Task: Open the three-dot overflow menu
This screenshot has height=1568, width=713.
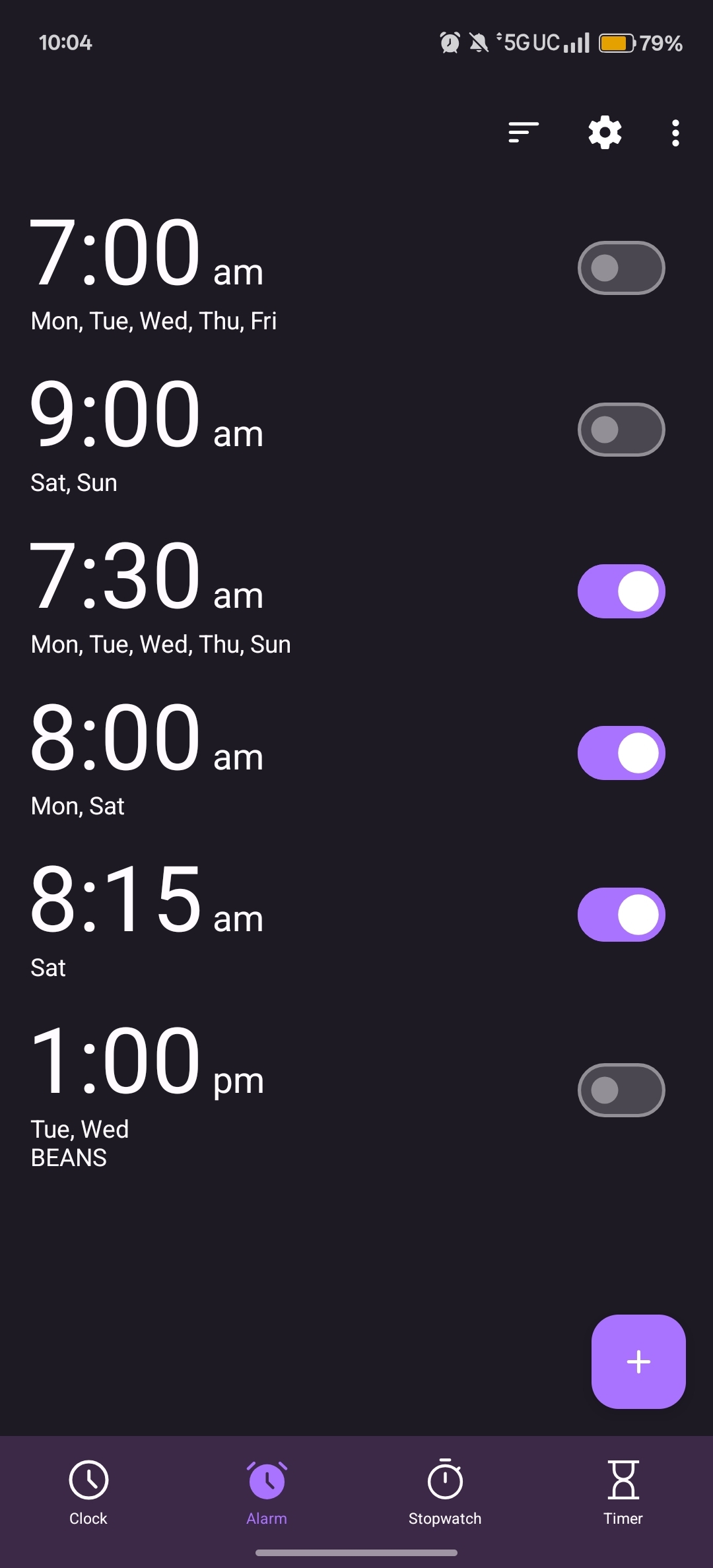Action: [675, 133]
